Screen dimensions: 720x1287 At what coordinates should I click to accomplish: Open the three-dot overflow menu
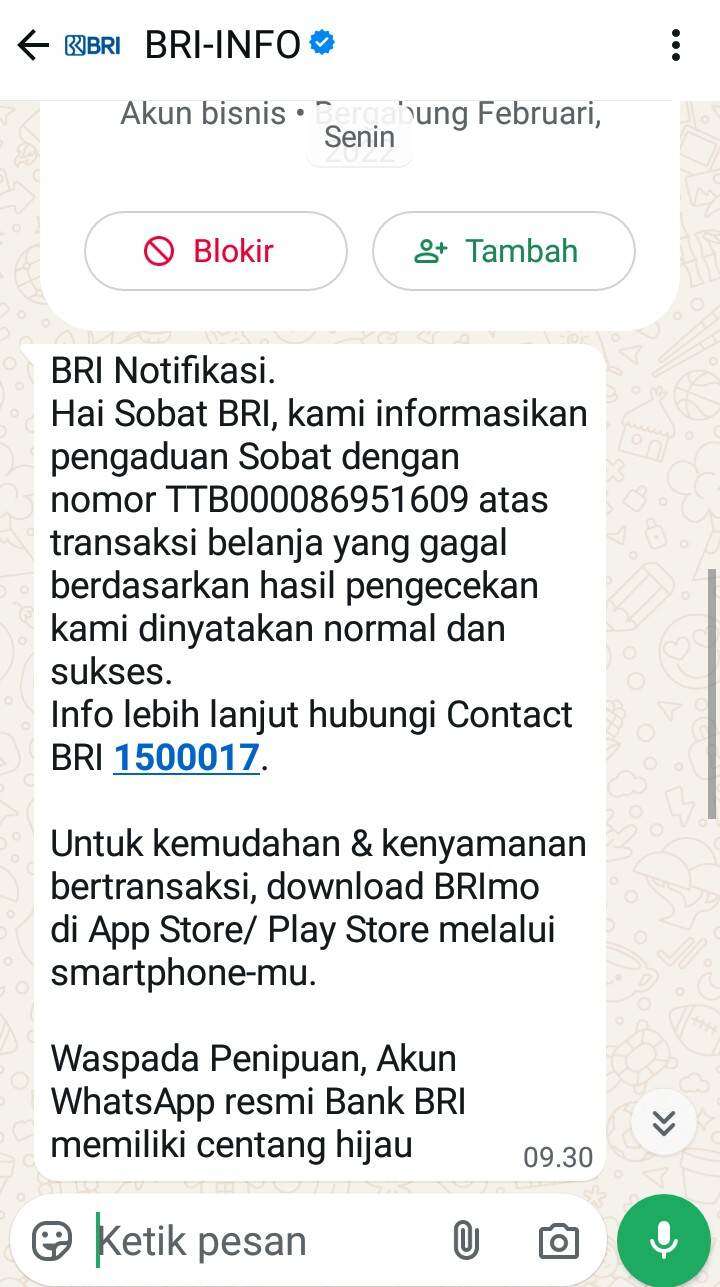pyautogui.click(x=676, y=45)
